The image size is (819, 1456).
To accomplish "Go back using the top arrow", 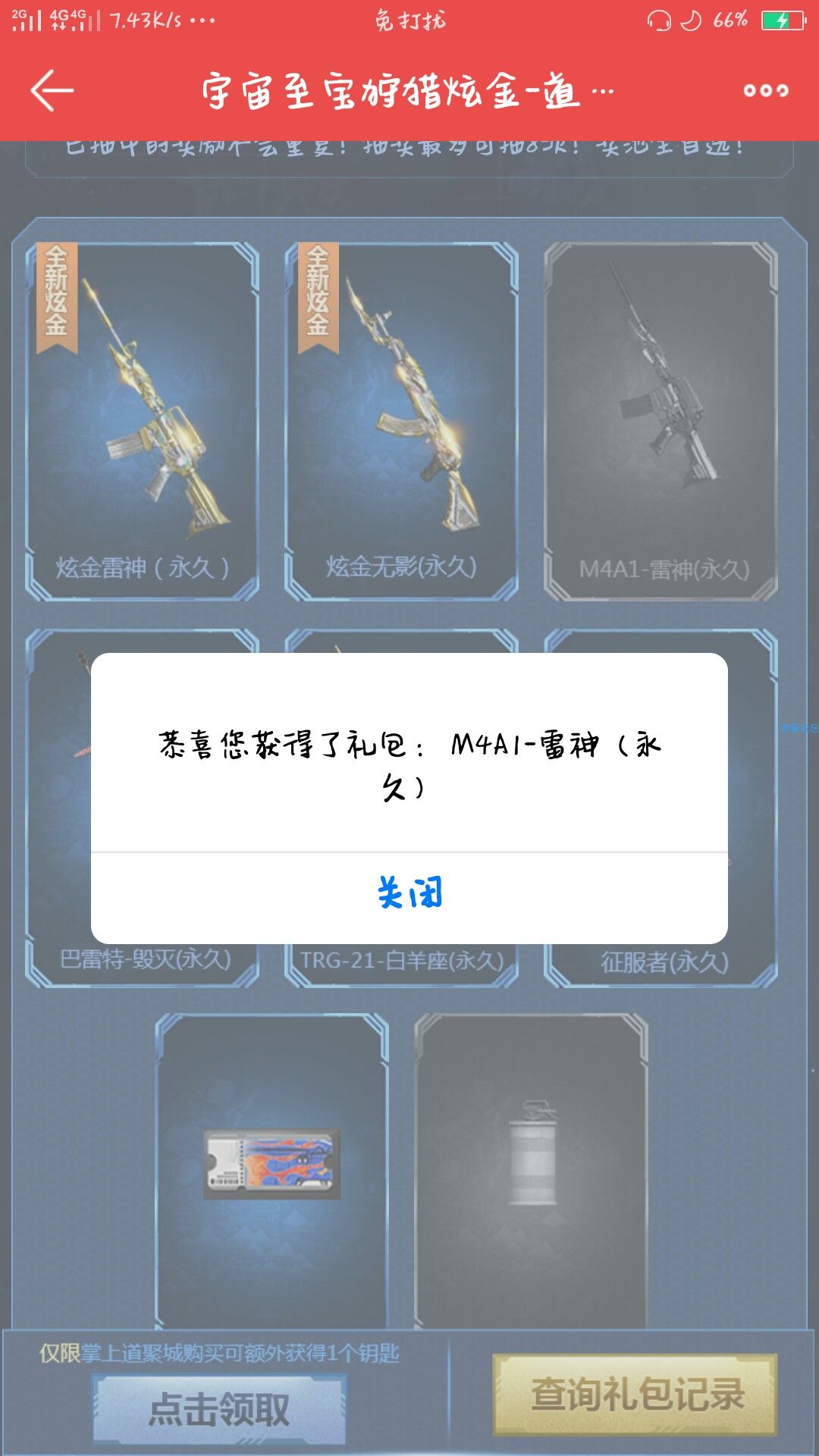I will tap(52, 91).
